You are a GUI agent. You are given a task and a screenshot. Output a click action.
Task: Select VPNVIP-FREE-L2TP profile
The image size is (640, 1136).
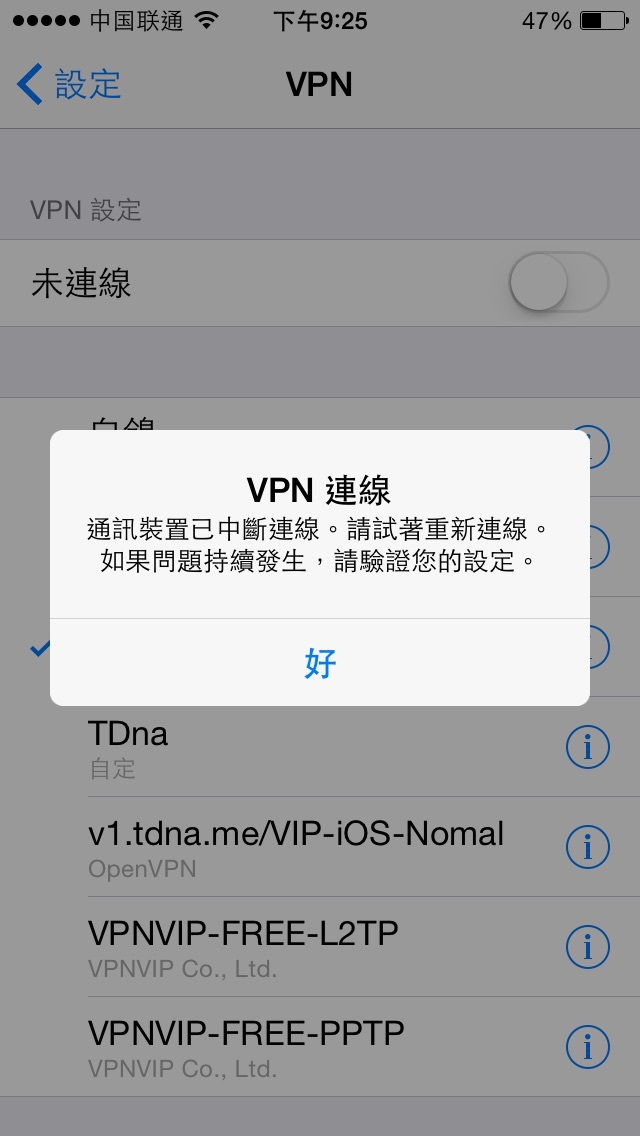(300, 947)
